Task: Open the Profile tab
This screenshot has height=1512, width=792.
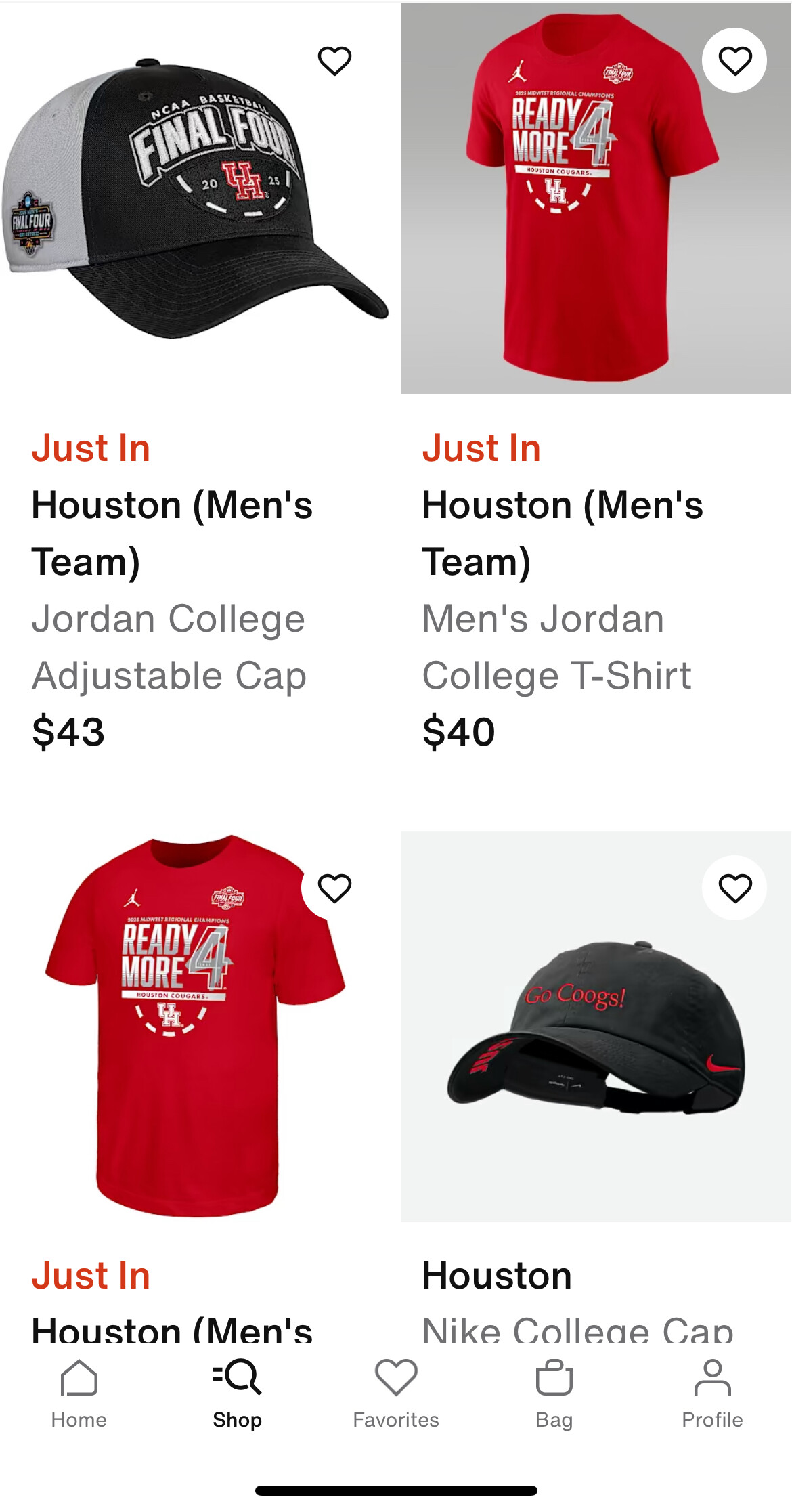Action: [712, 1395]
